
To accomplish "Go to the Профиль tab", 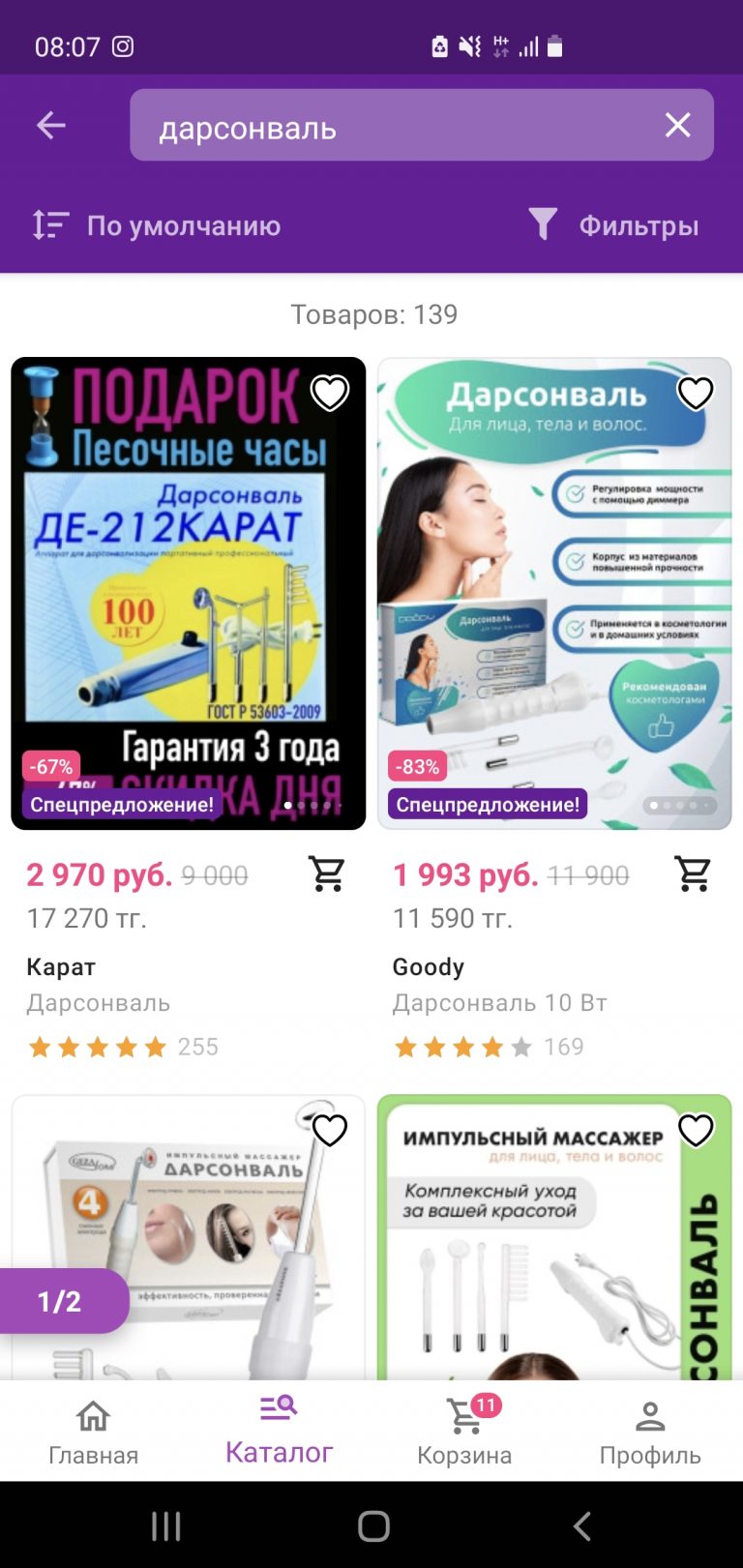I will click(x=650, y=1432).
